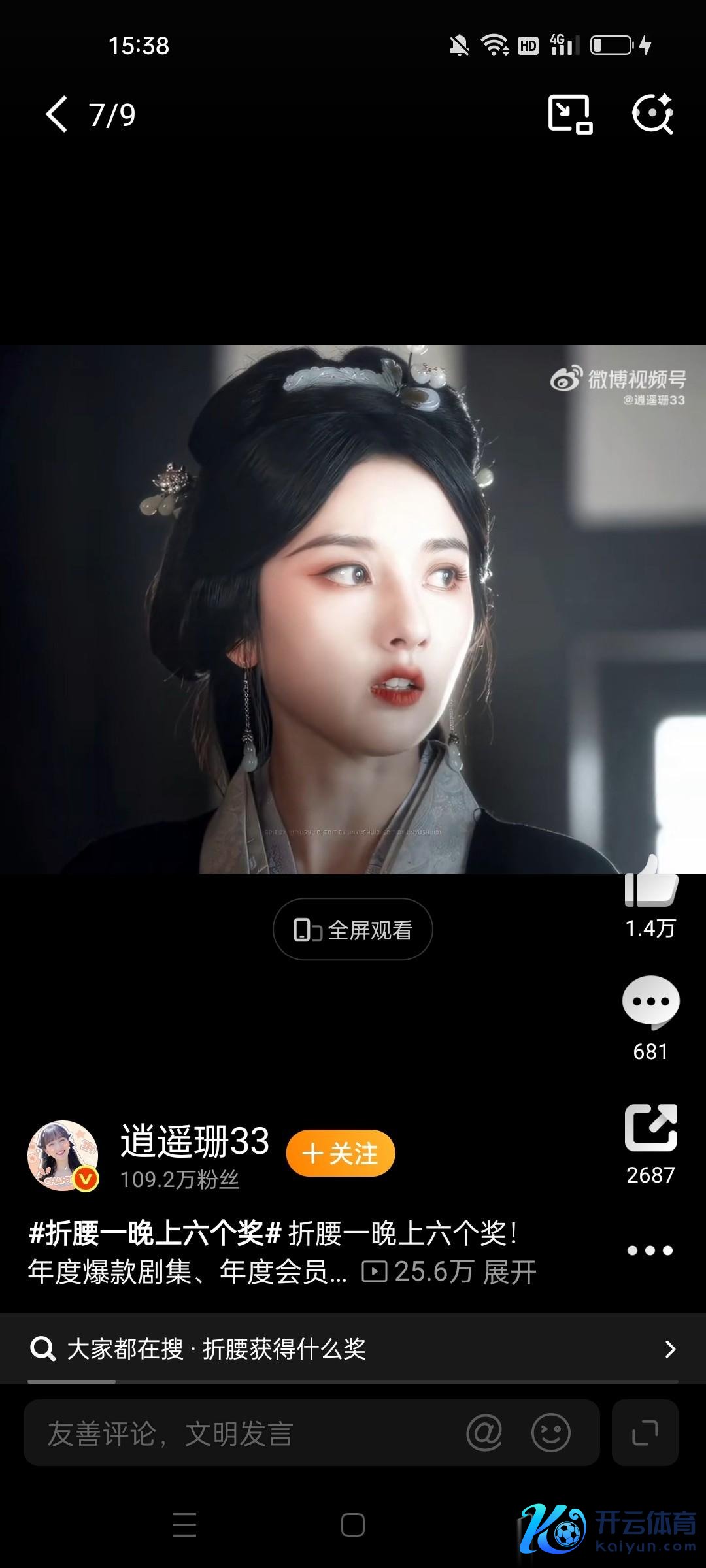
Task: Tap the 友善评论 comment input field
Action: click(242, 1433)
